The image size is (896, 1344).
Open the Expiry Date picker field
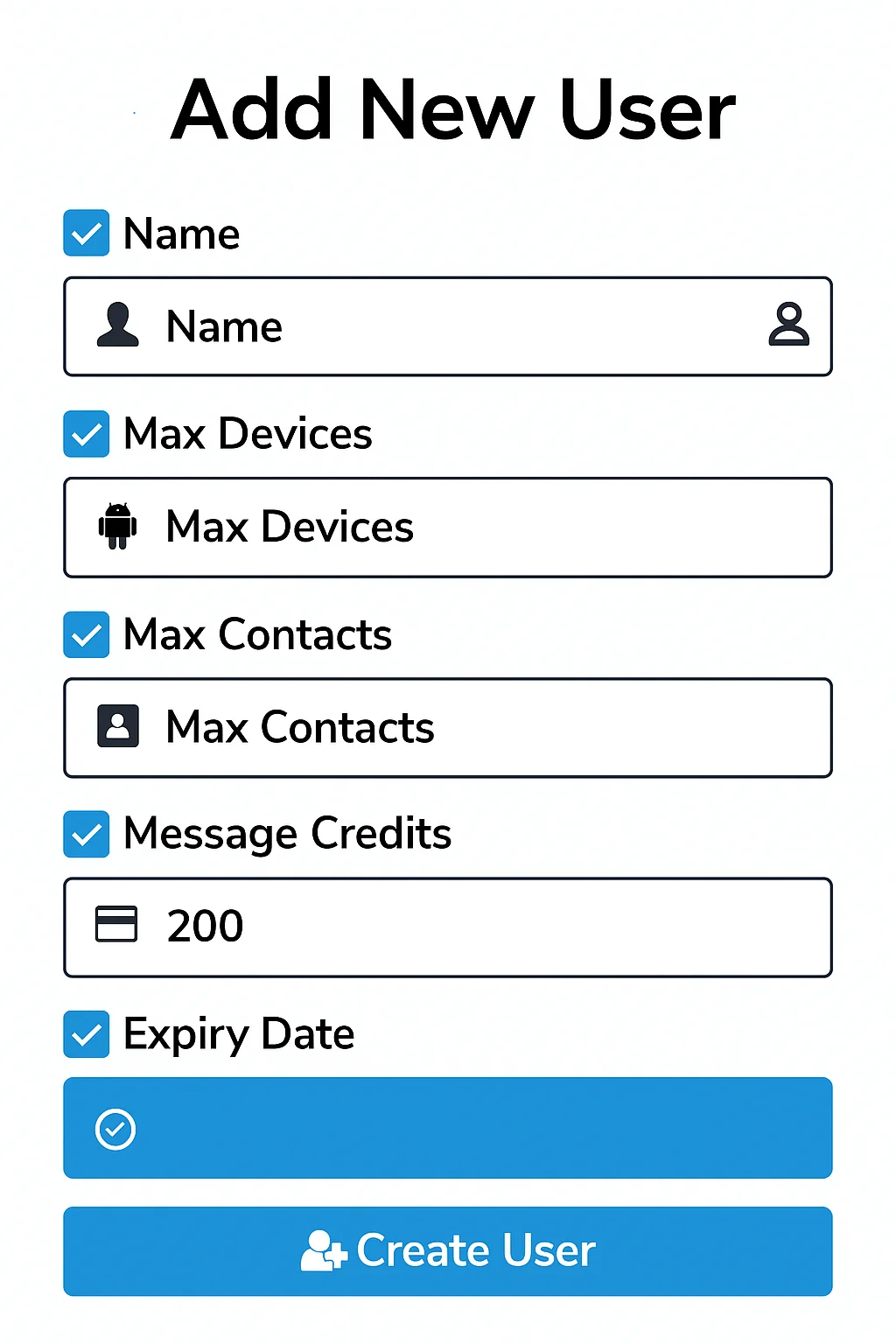(446, 1128)
